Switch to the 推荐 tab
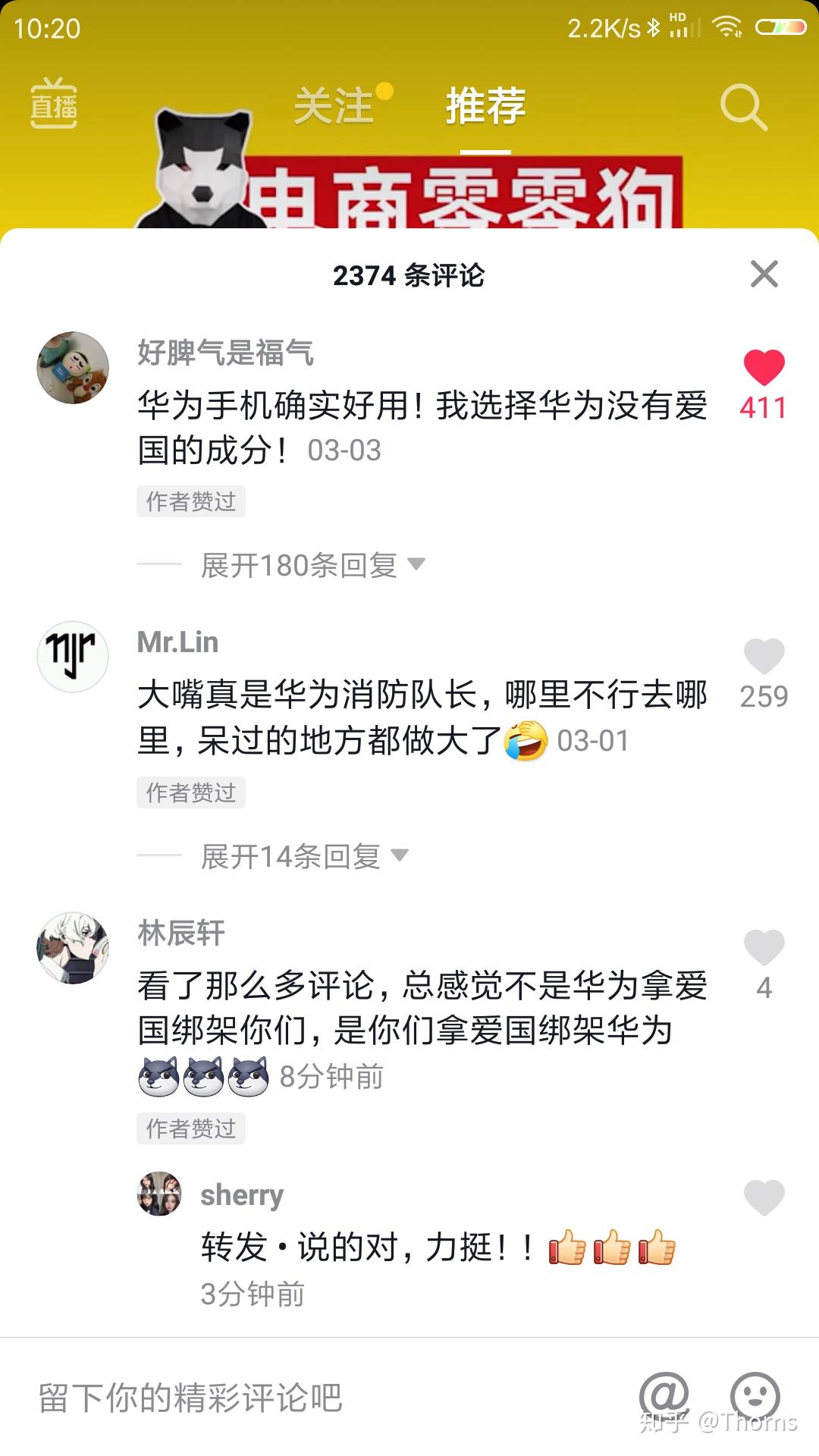This screenshot has height=1456, width=819. click(485, 105)
